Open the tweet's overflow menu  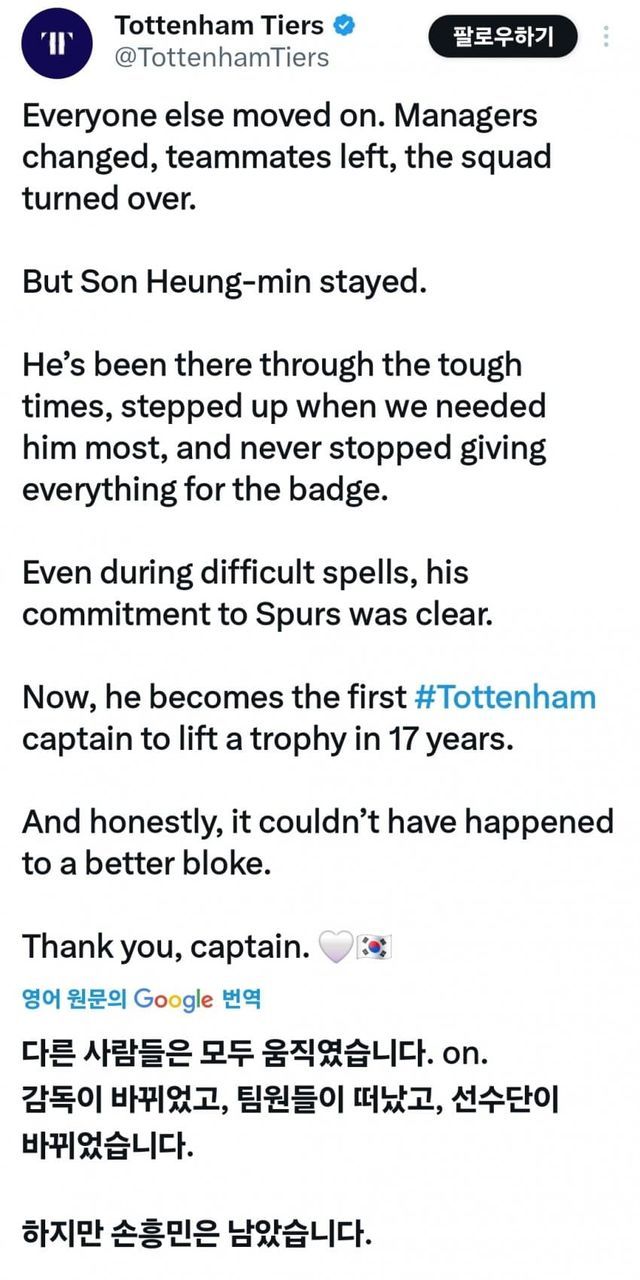pyautogui.click(x=607, y=37)
